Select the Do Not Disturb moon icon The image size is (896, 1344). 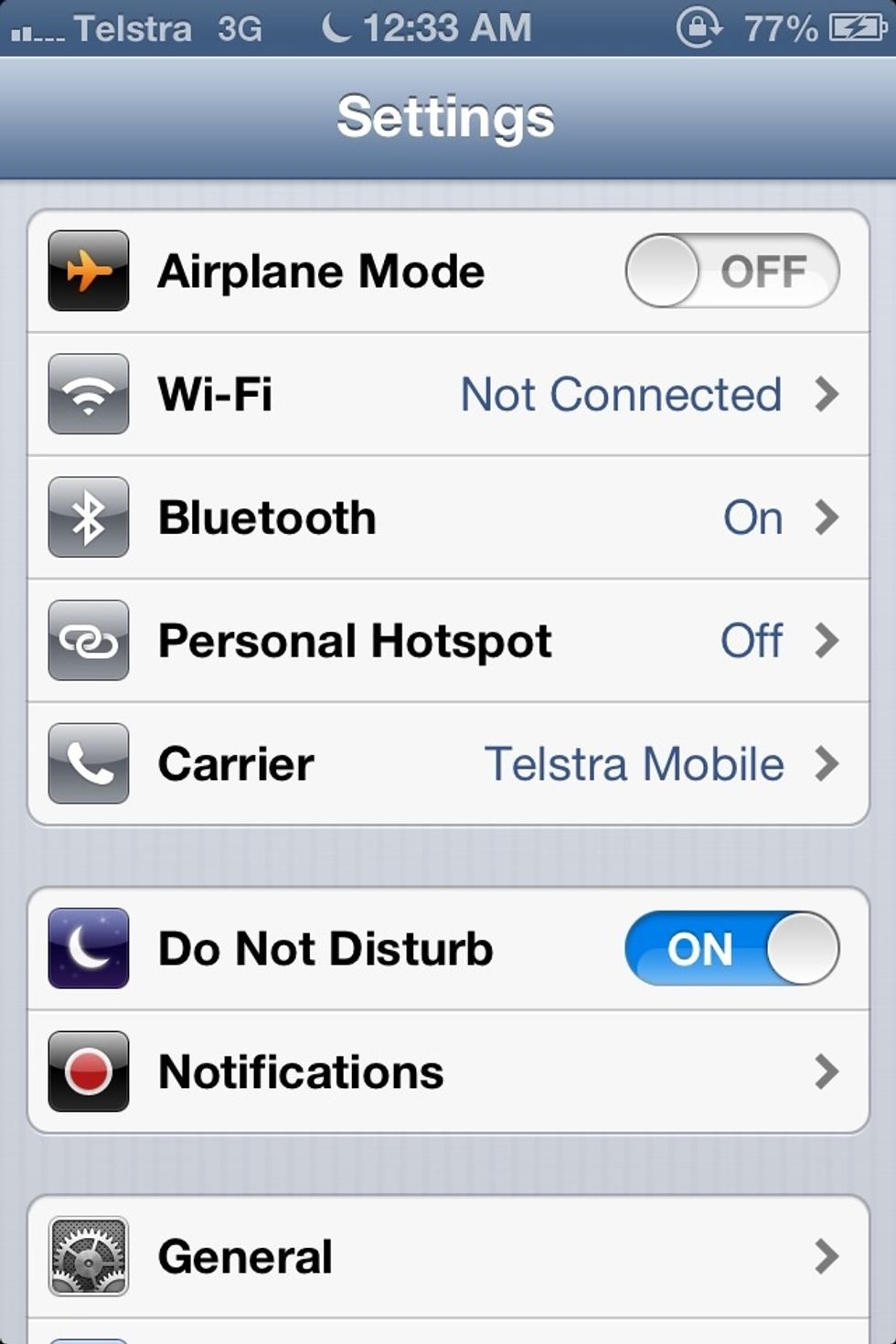coord(87,949)
